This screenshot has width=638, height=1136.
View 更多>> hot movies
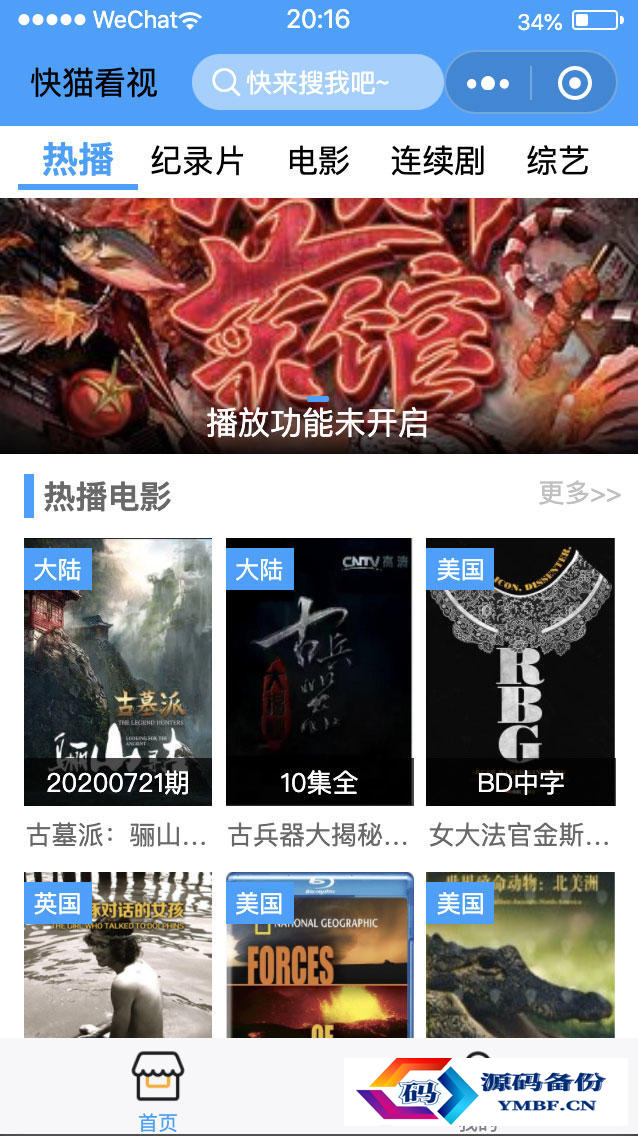(579, 494)
